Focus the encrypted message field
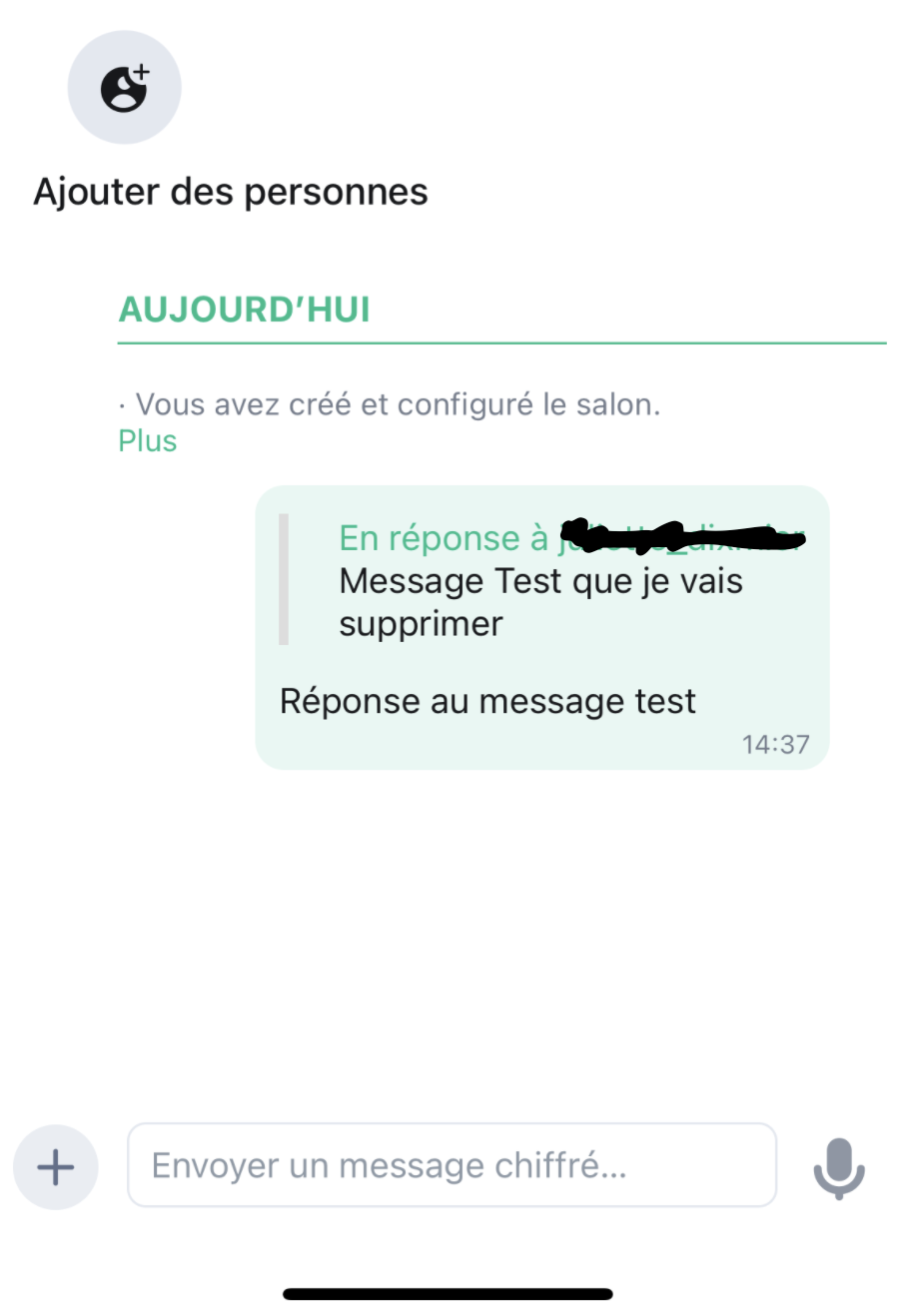This screenshot has height=1316, width=909. coord(452,1165)
